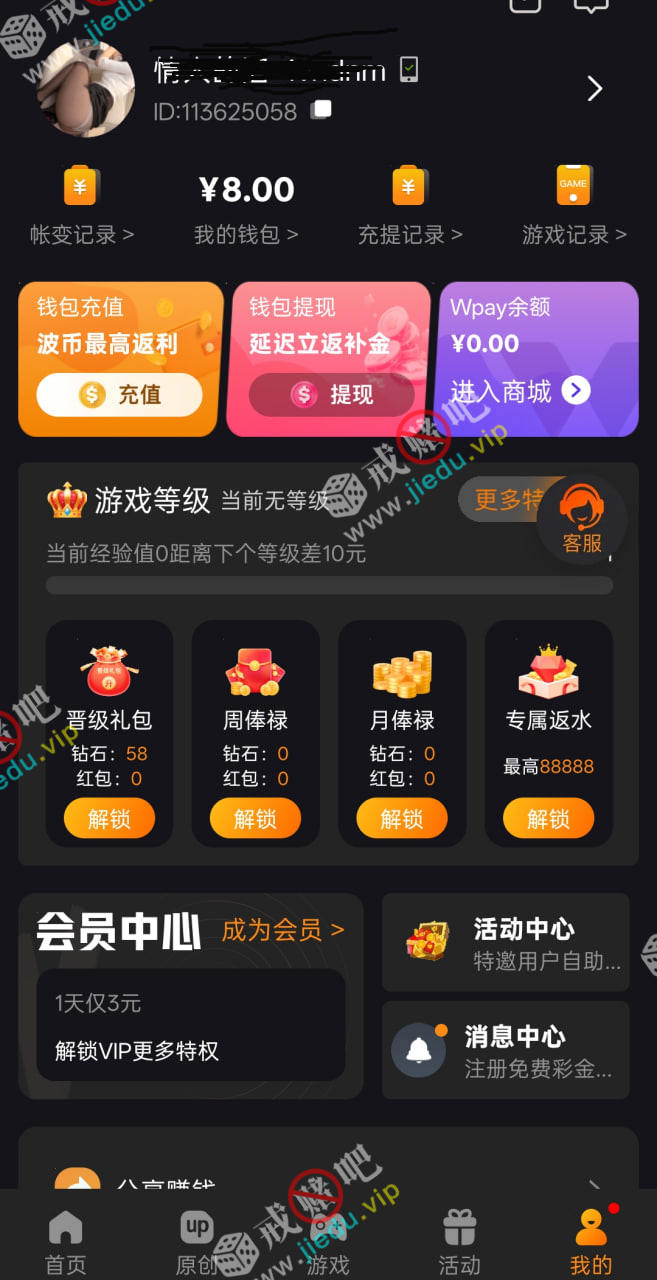Open 充提记录 deposit and withdrawal records
Image resolution: width=657 pixels, height=1280 pixels.
coord(409,208)
